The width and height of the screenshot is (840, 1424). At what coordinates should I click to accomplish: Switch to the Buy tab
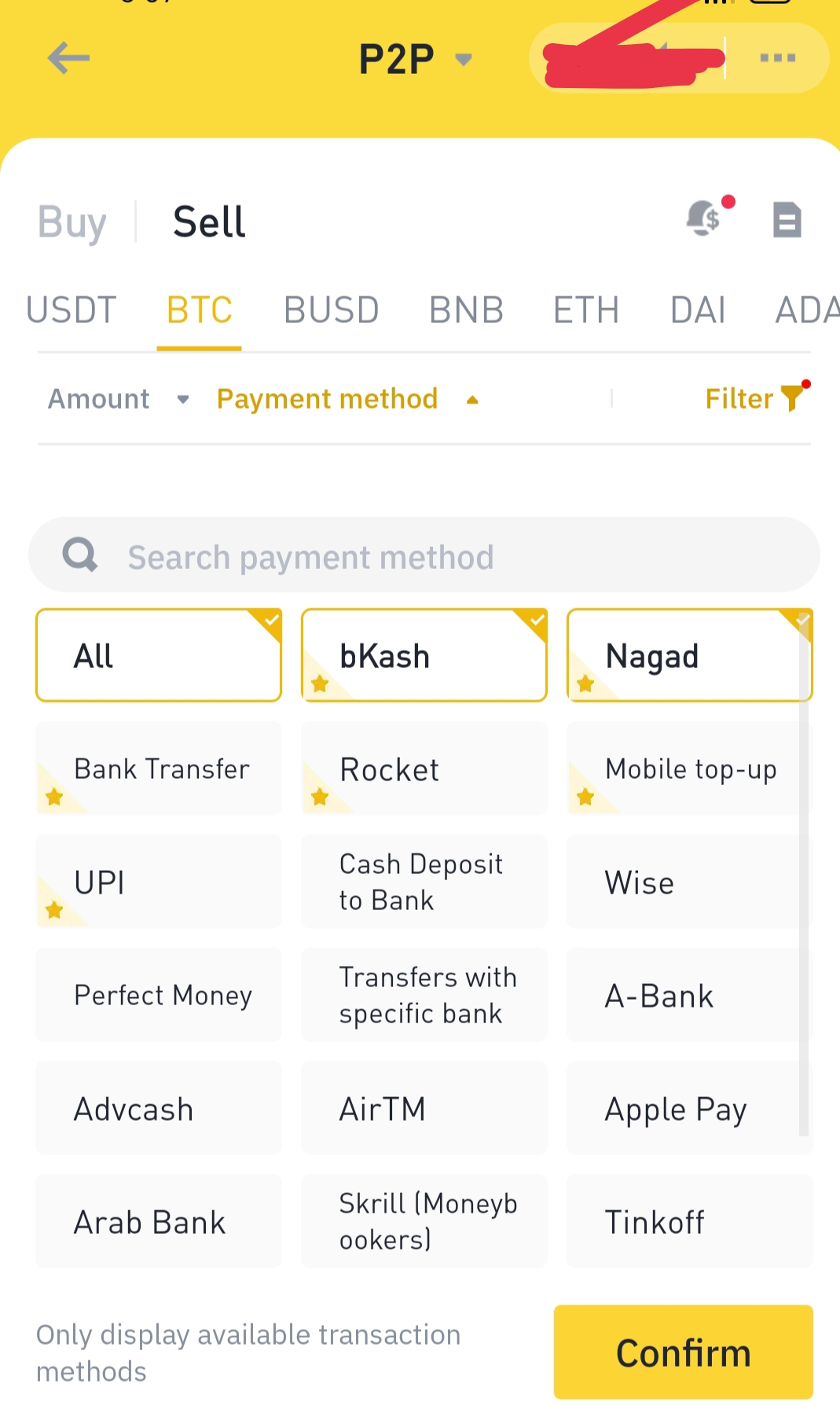pos(72,222)
